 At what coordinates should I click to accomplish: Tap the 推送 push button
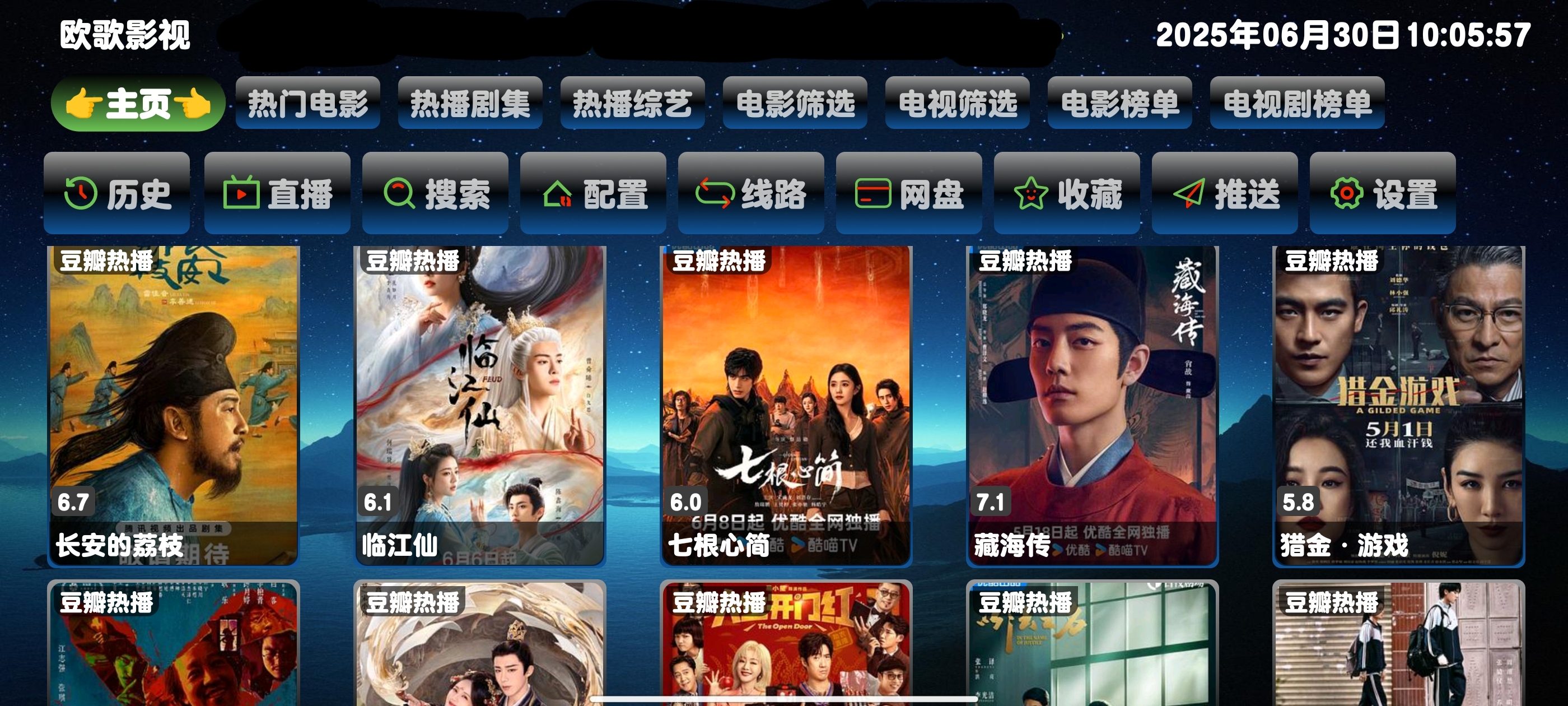pyautogui.click(x=1225, y=193)
